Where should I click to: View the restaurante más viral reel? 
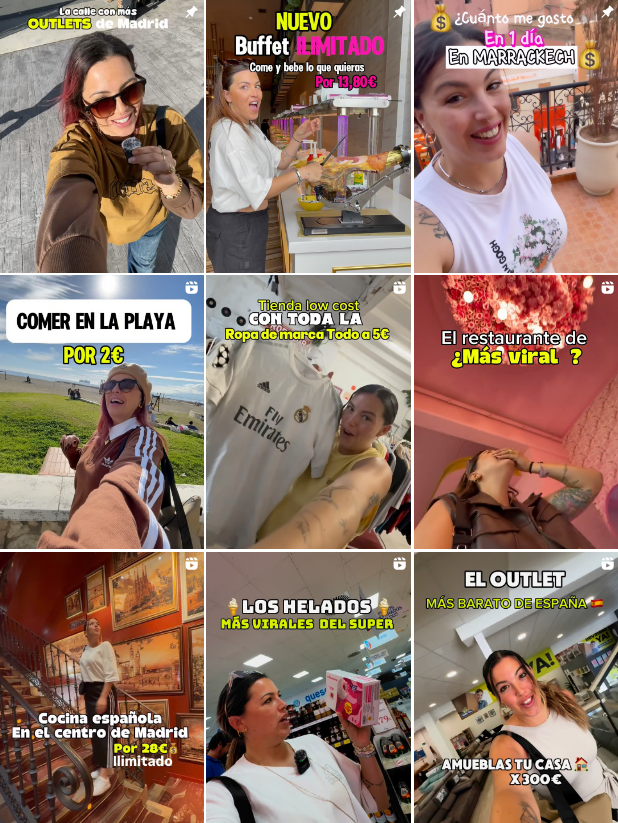516,412
